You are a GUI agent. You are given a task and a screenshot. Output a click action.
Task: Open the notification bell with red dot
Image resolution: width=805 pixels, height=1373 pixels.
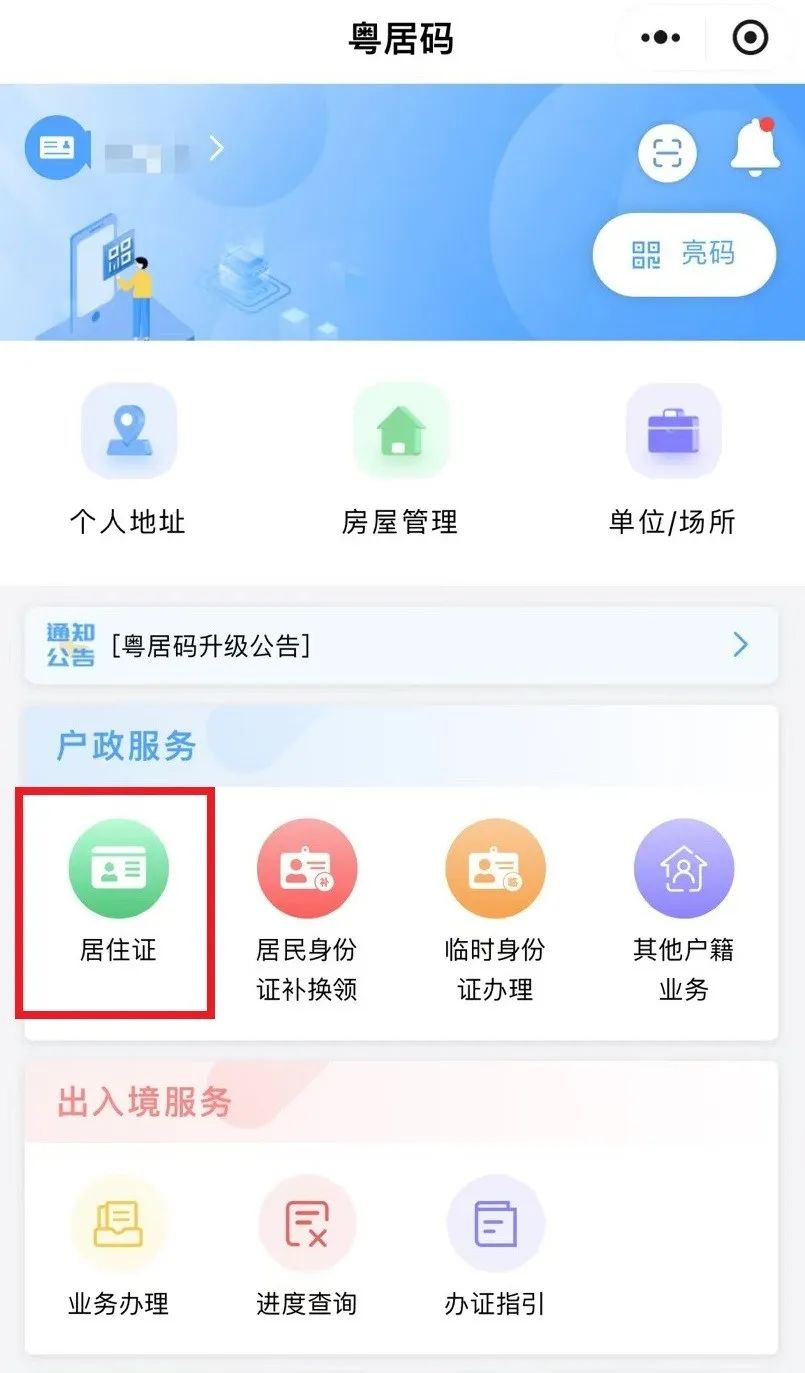tap(753, 150)
